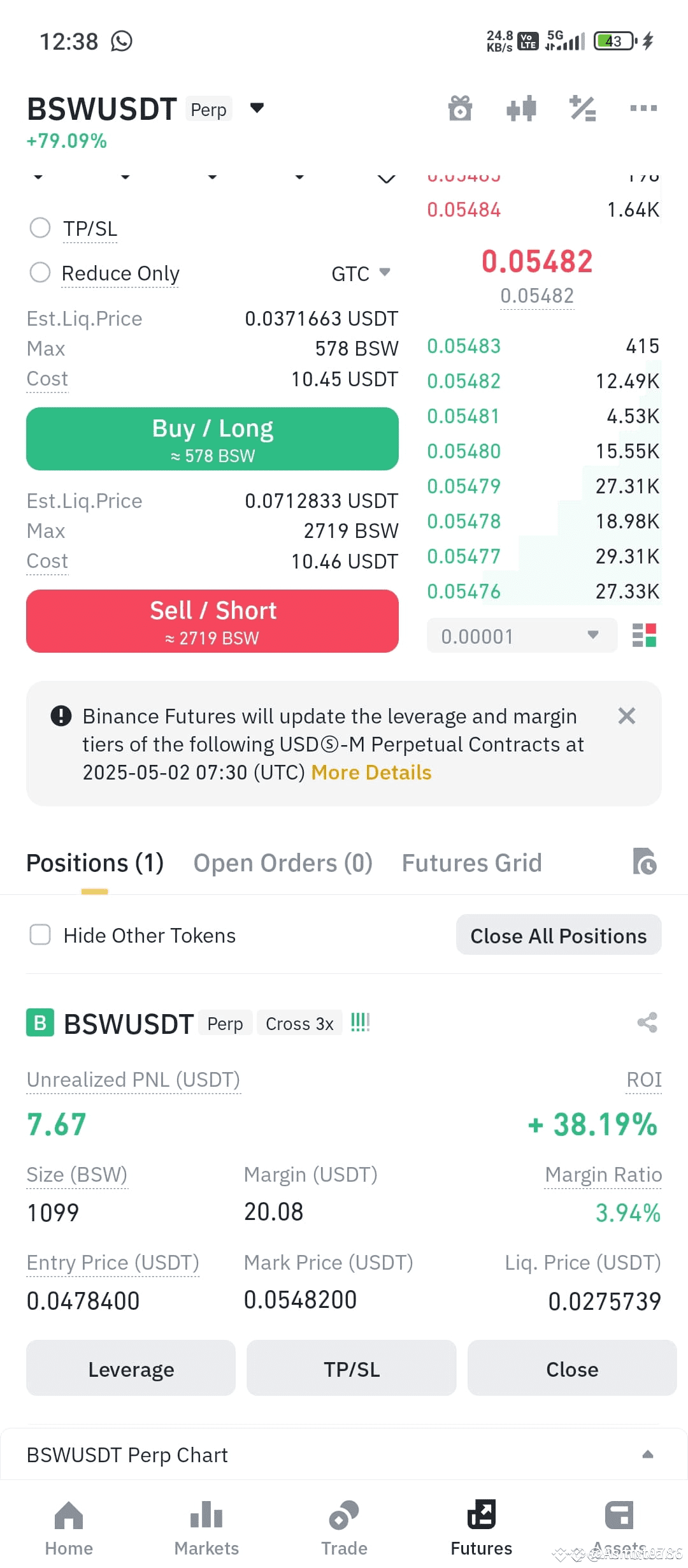Screen dimensions: 688x1568
Task: Open the GTC time-in-force dropdown
Action: pyautogui.click(x=361, y=273)
